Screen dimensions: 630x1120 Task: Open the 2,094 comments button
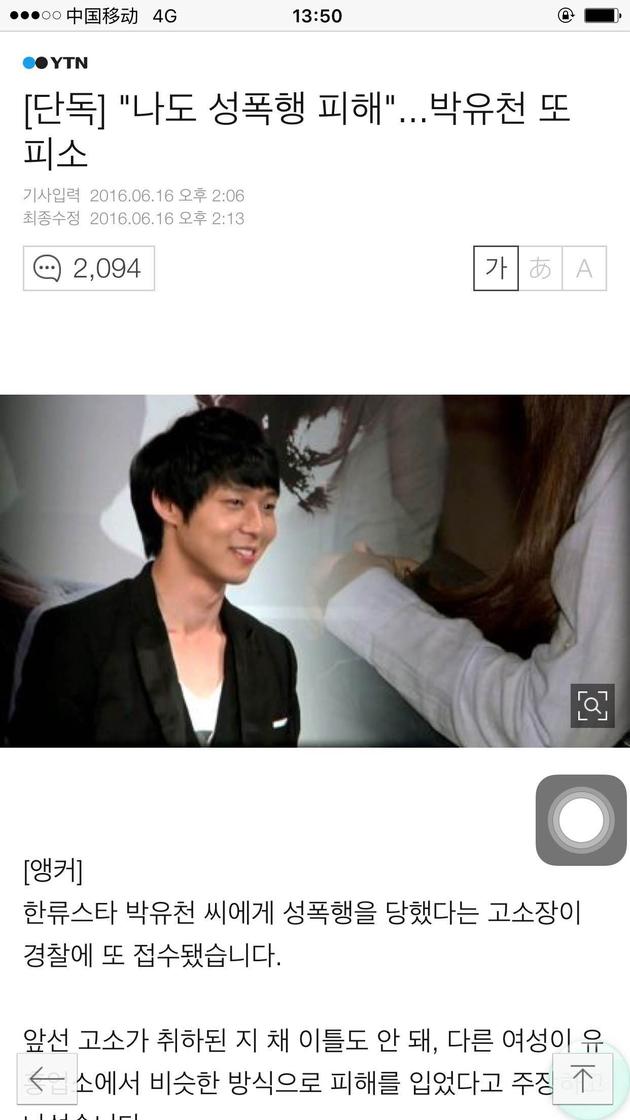(89, 268)
